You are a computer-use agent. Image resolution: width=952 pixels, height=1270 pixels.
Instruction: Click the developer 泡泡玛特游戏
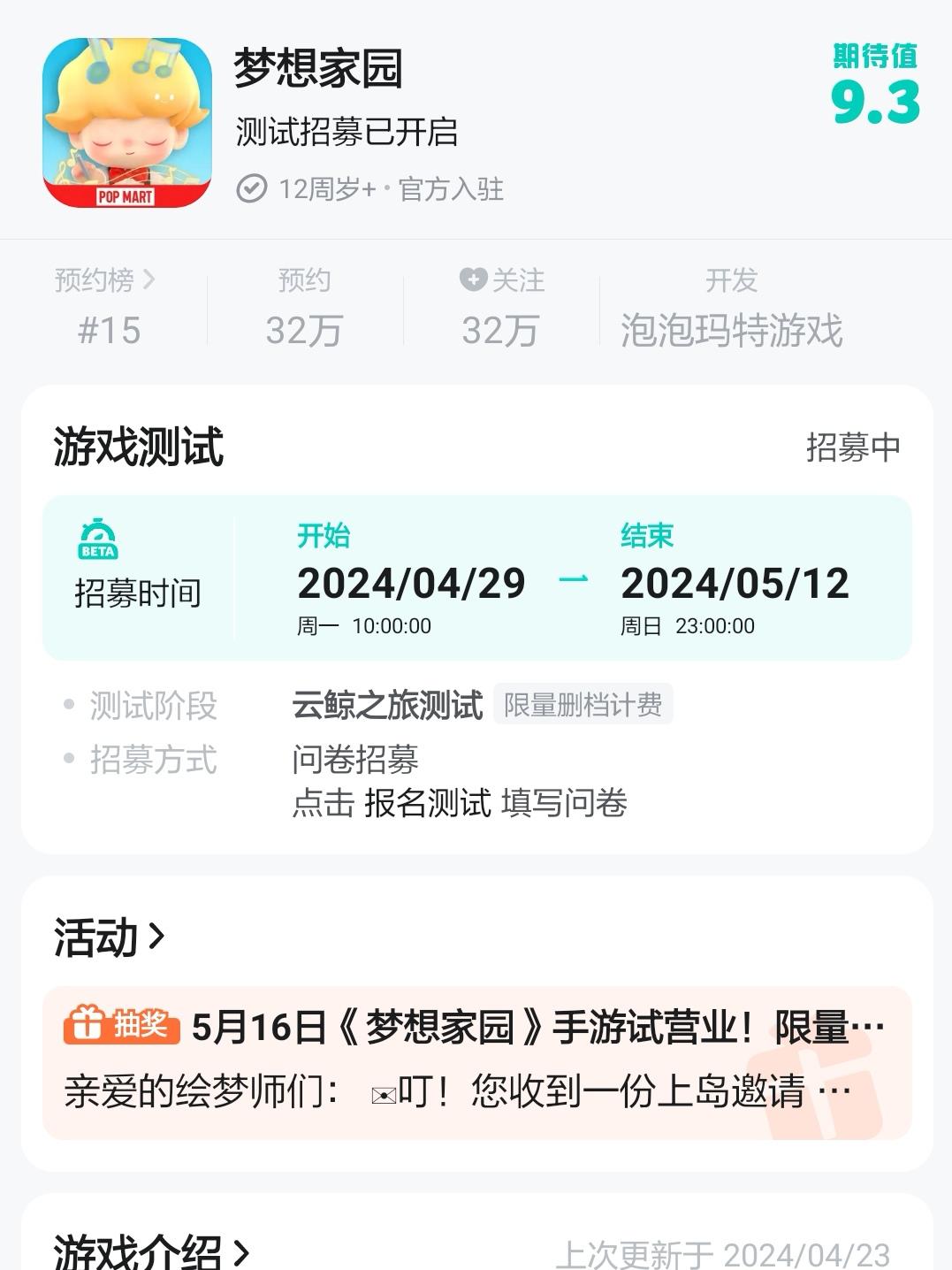point(734,331)
